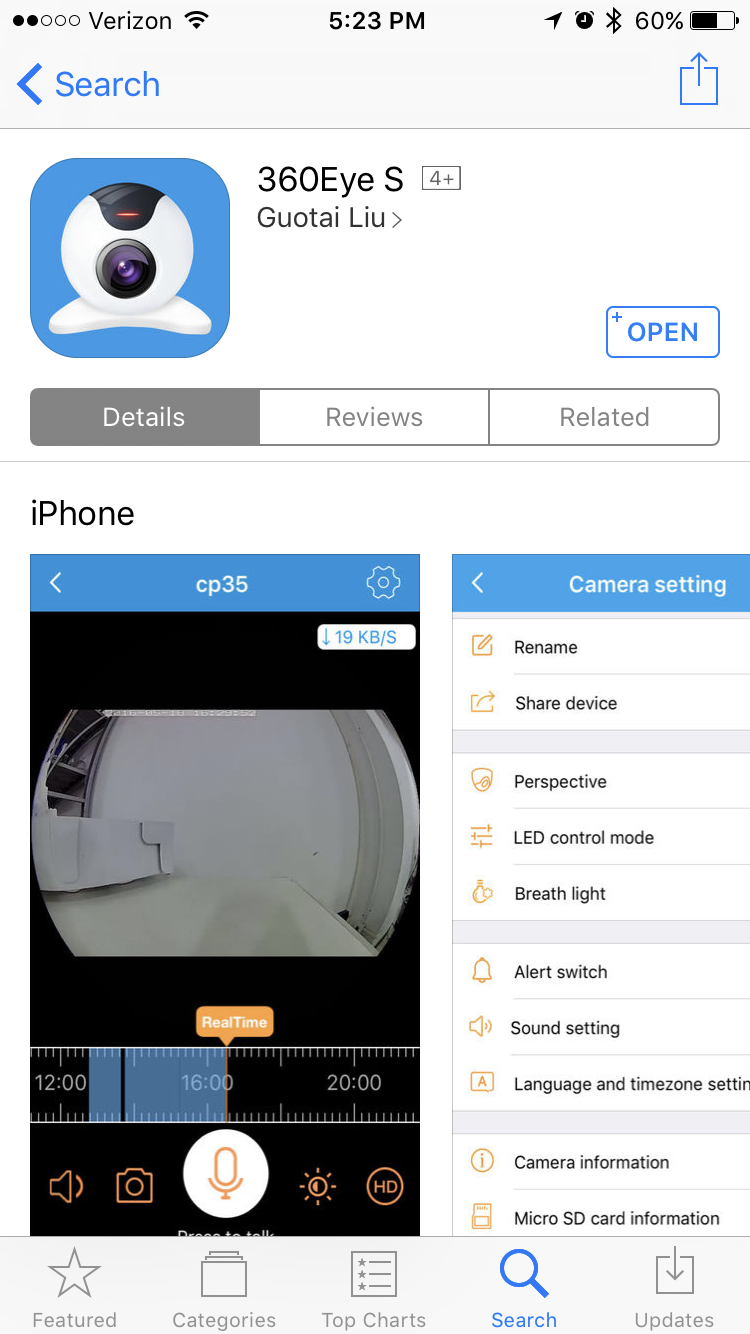
Task: Go back to Search results
Action: (x=88, y=84)
